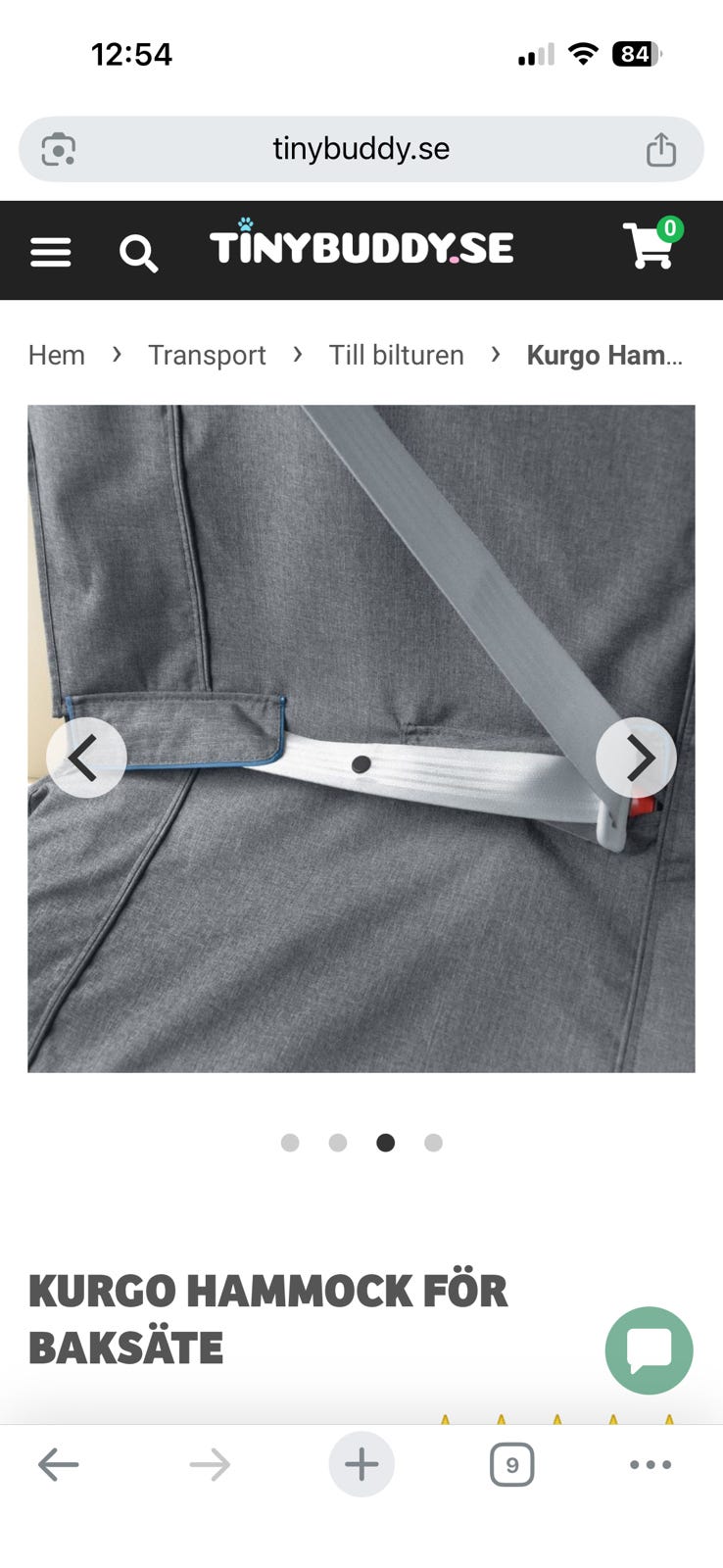
Task: Open the site search magnifier
Action: click(x=138, y=253)
